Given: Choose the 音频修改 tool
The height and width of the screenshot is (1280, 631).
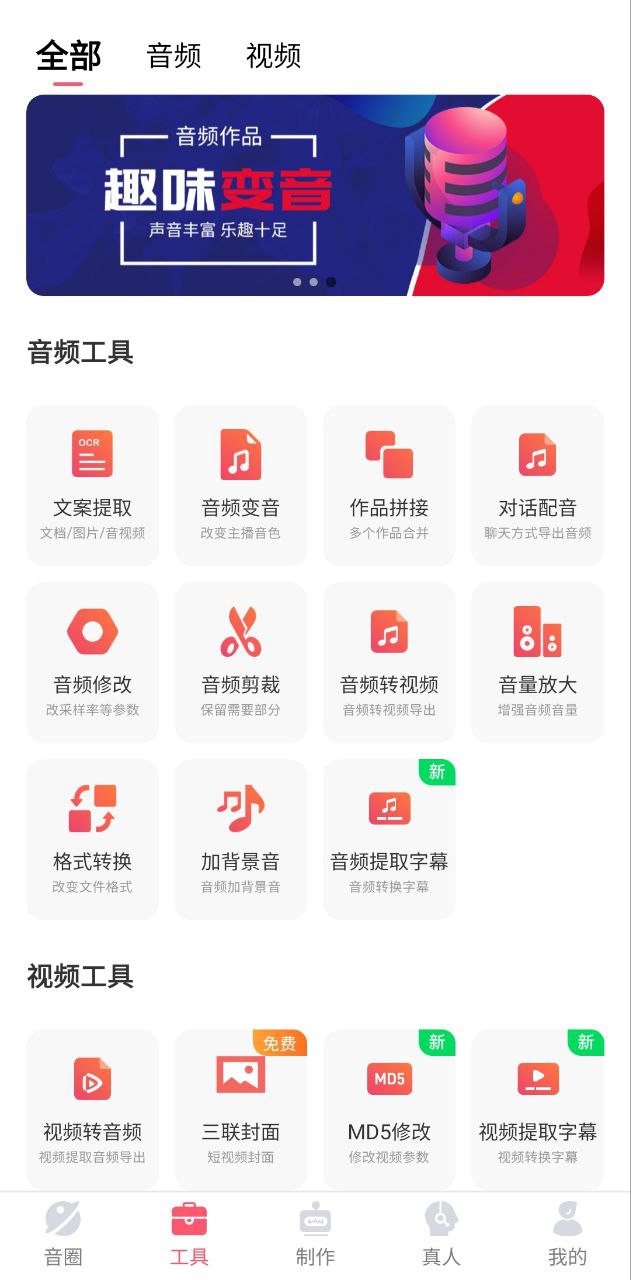Looking at the screenshot, I should (x=92, y=662).
